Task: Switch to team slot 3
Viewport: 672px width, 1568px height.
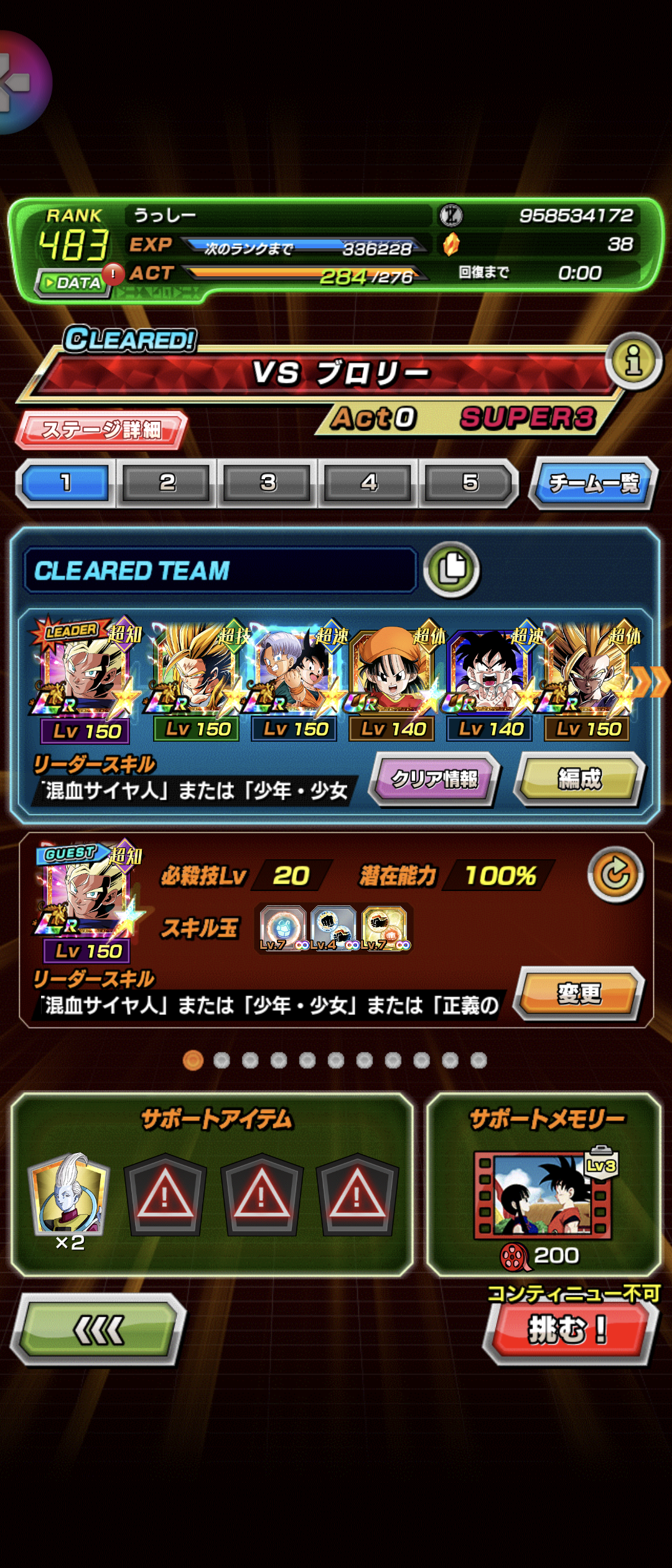Action: pyautogui.click(x=268, y=483)
